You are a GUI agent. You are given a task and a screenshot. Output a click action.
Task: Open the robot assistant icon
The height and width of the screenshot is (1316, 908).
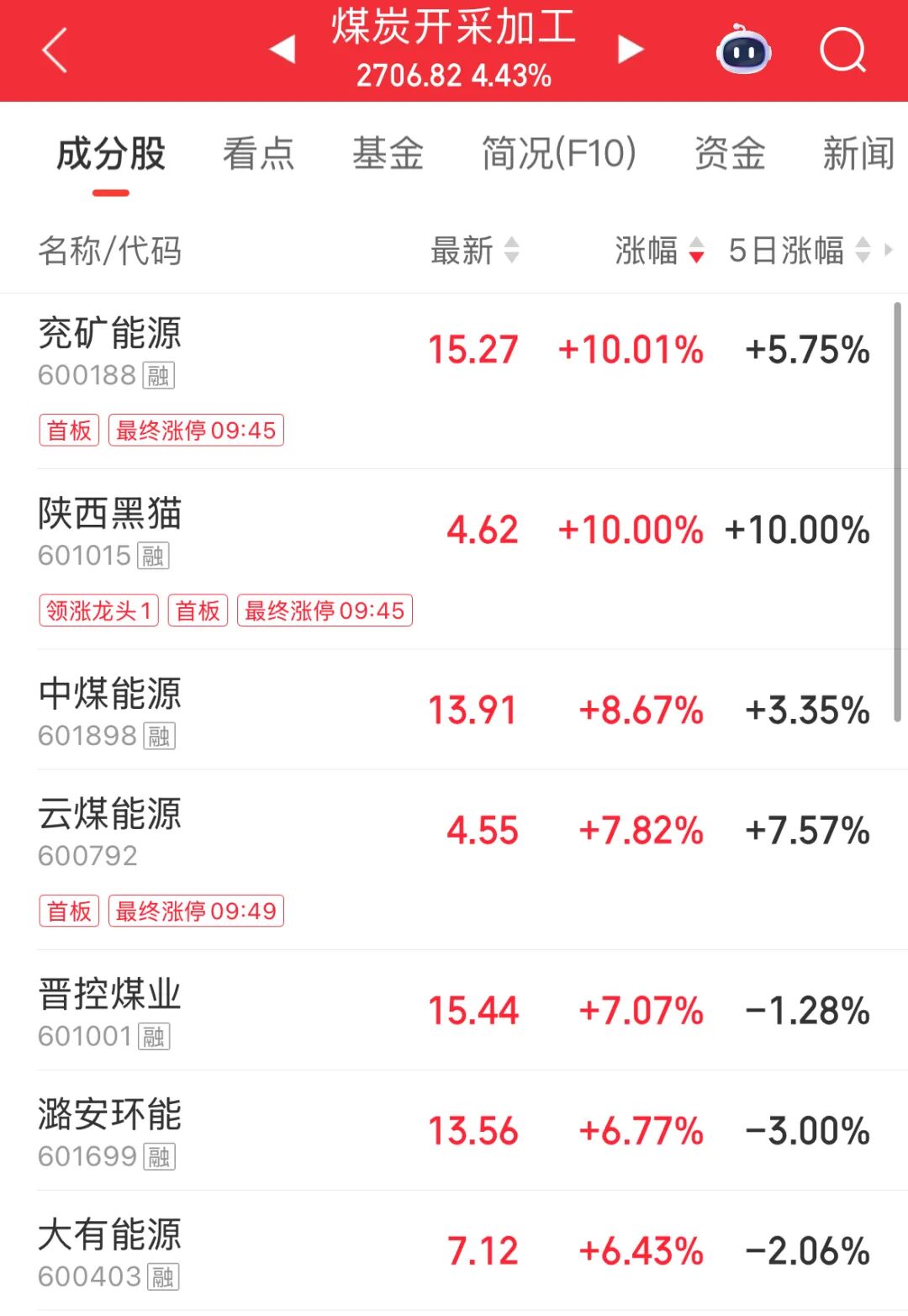744,50
